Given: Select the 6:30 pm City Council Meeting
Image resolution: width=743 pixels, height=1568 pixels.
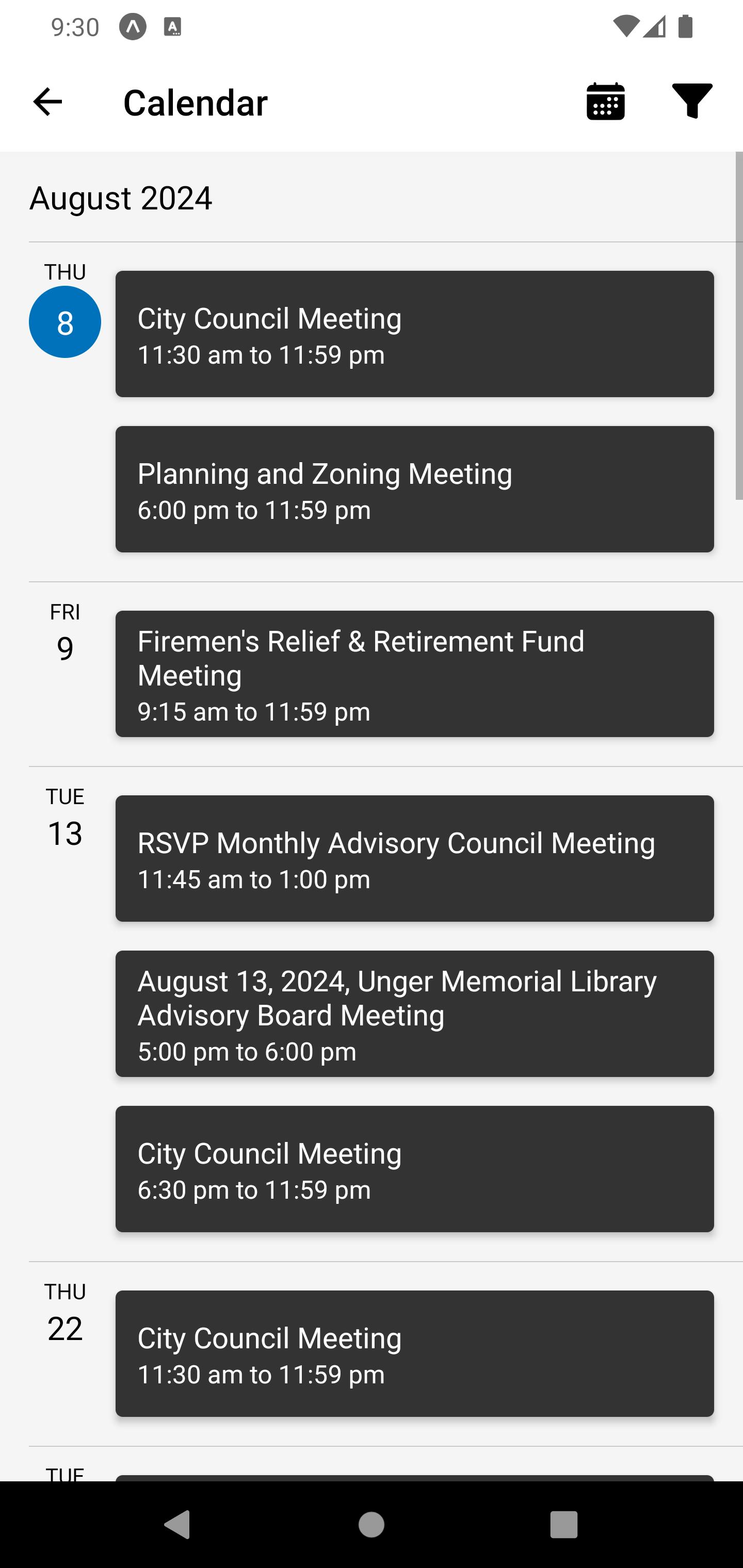Looking at the screenshot, I should [x=415, y=1169].
